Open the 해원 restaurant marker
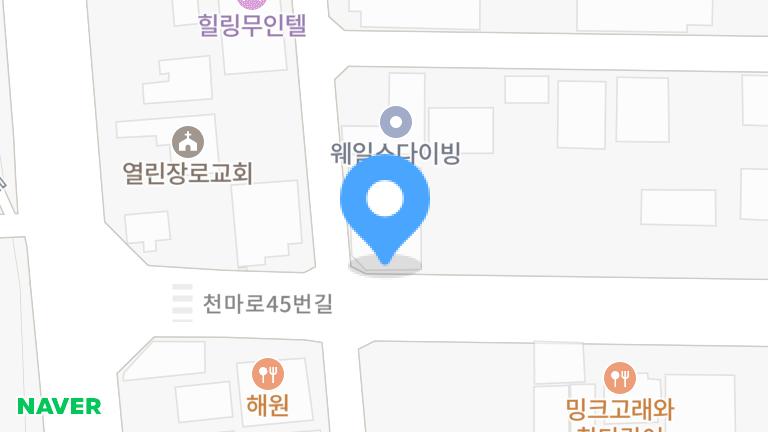 click(x=269, y=375)
